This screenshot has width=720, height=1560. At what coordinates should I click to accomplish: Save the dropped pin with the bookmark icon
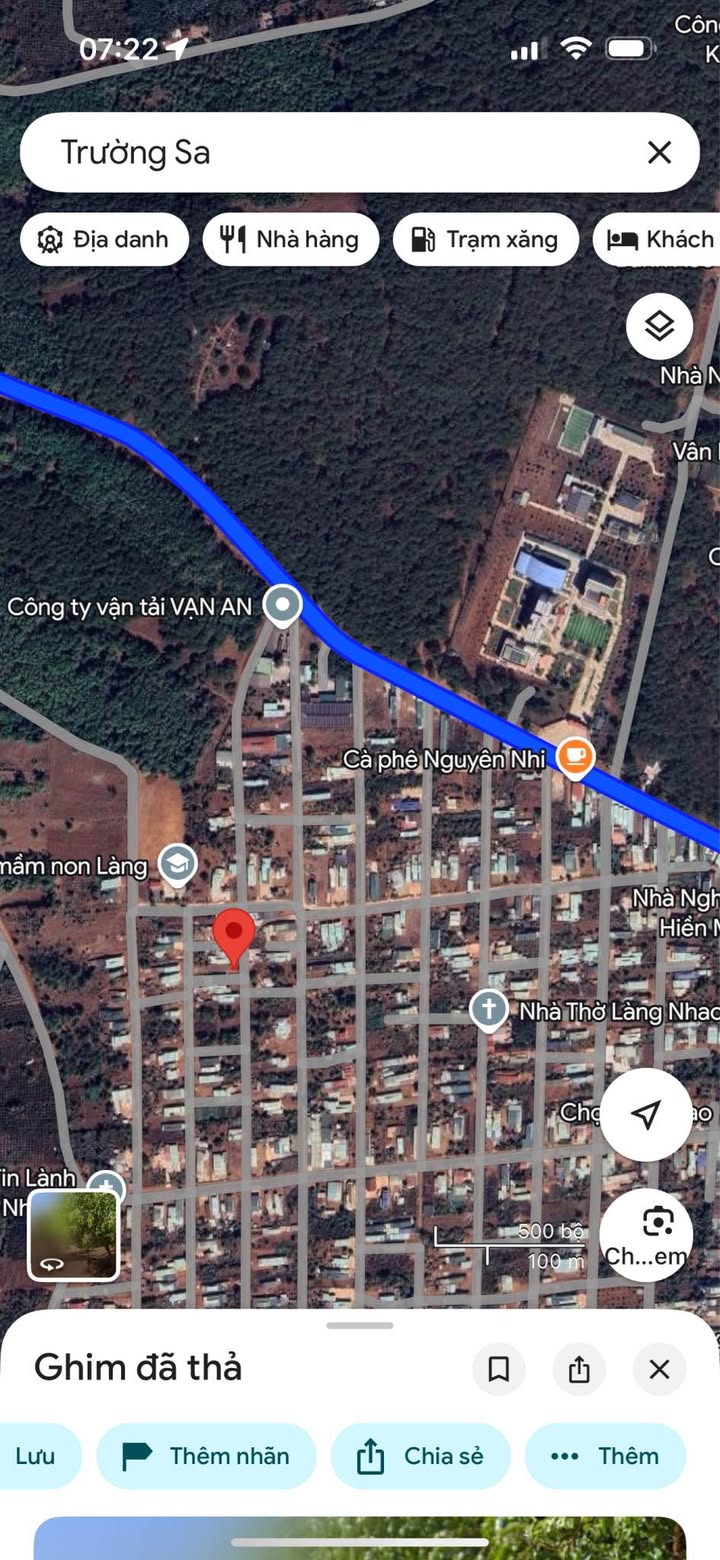498,1369
